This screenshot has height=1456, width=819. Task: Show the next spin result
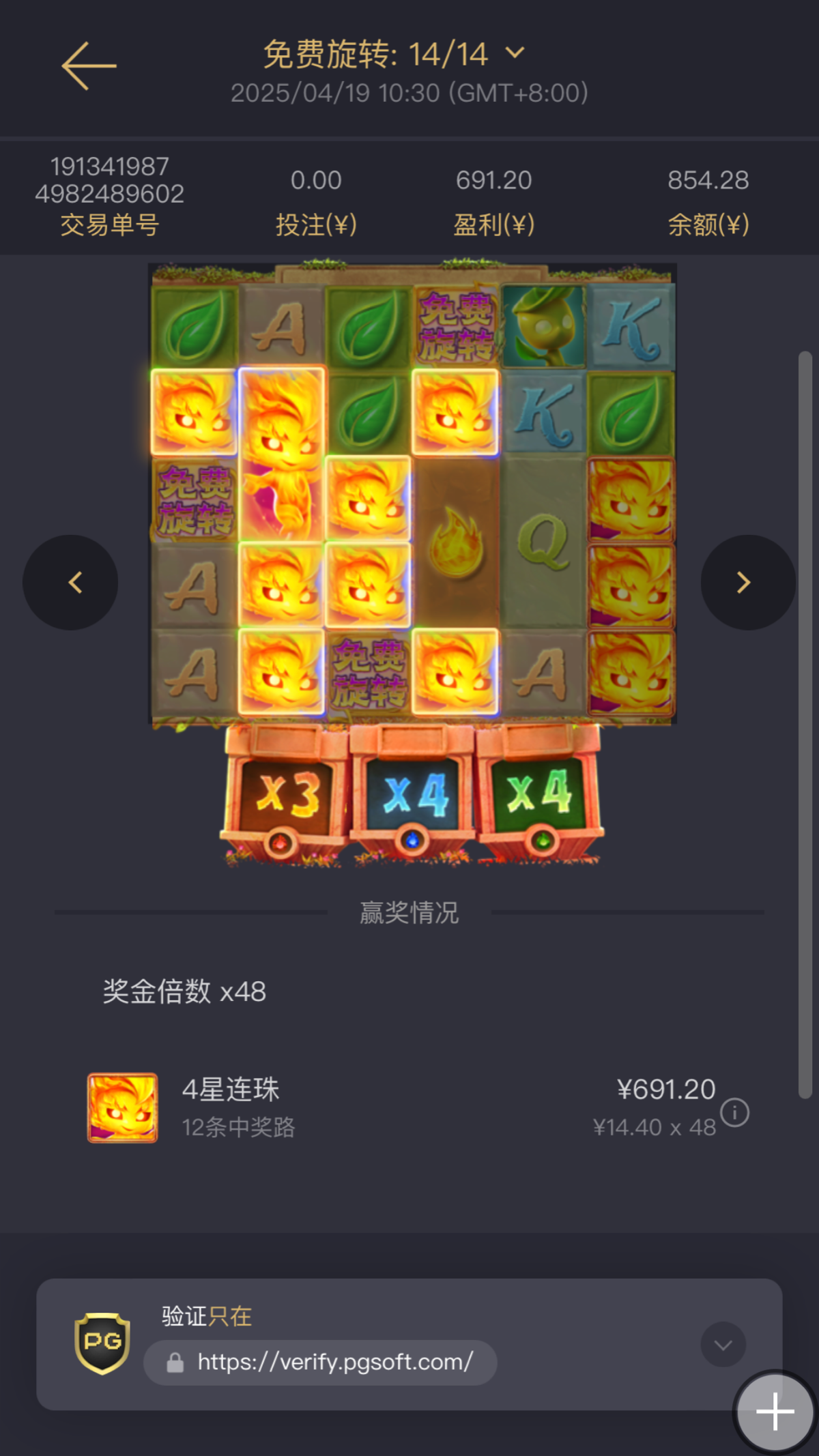tap(747, 583)
